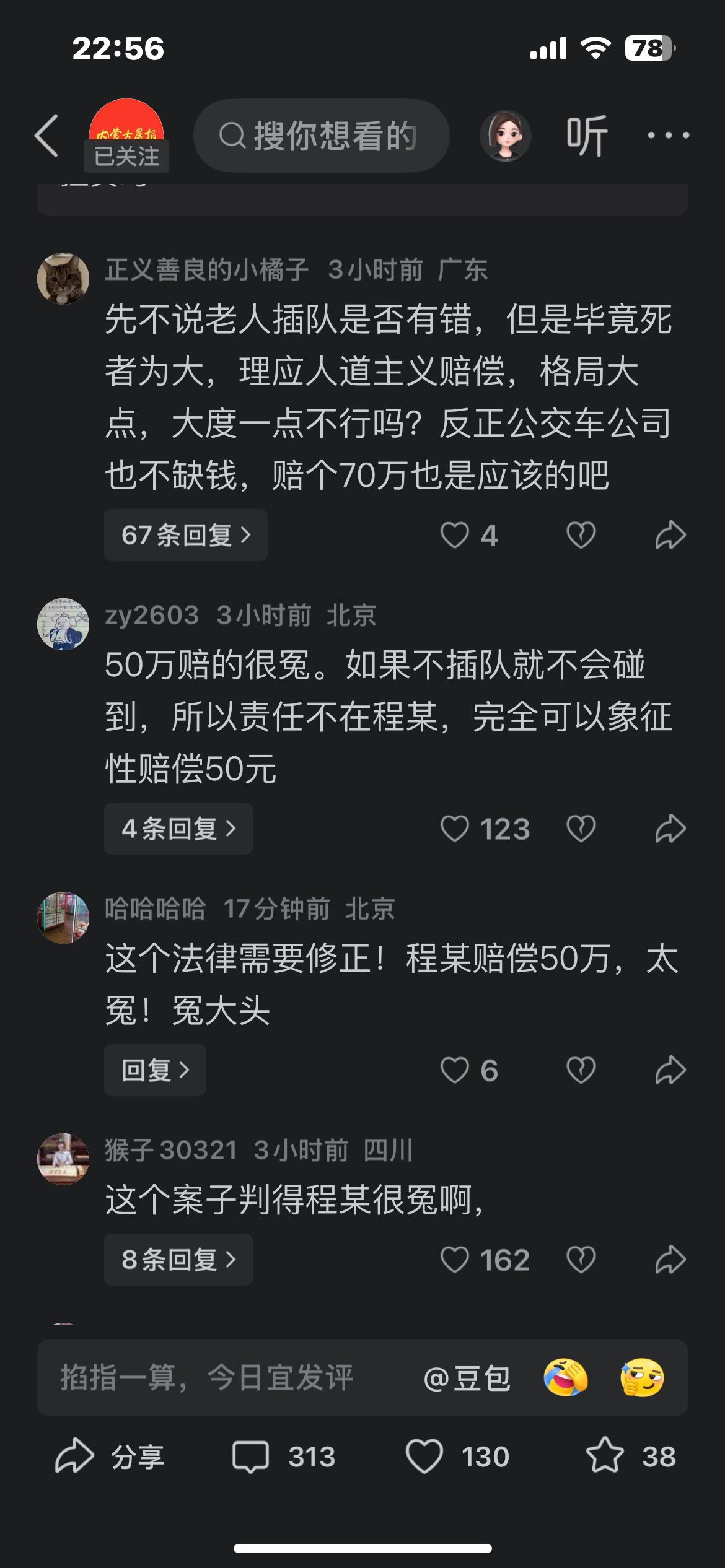
Task: Open 正义善良的小橘子's profile avatar
Action: 62,277
